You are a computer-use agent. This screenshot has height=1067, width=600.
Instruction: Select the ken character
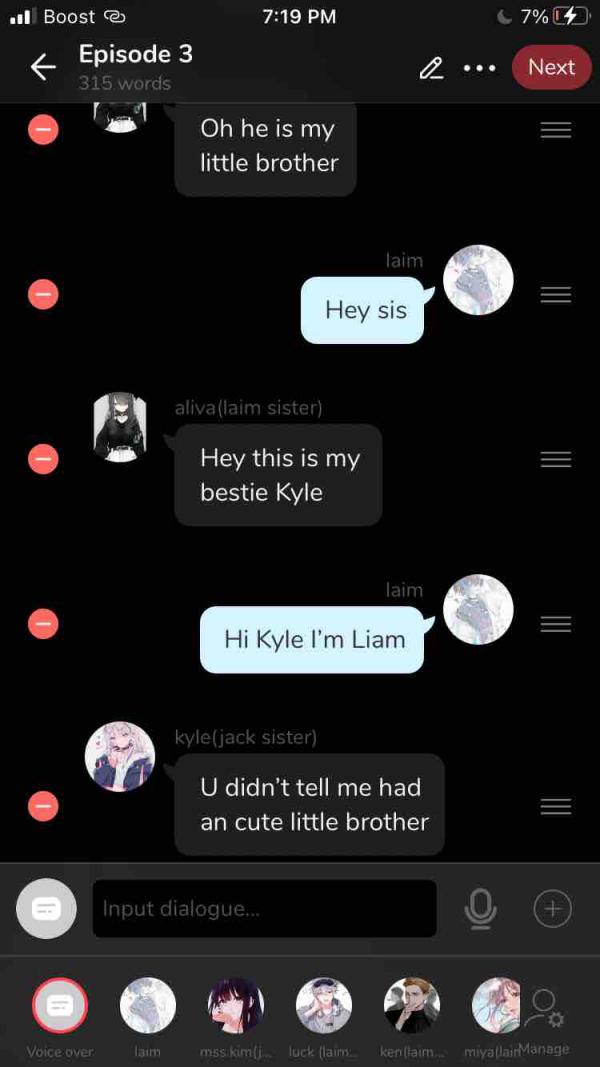pyautogui.click(x=412, y=1006)
